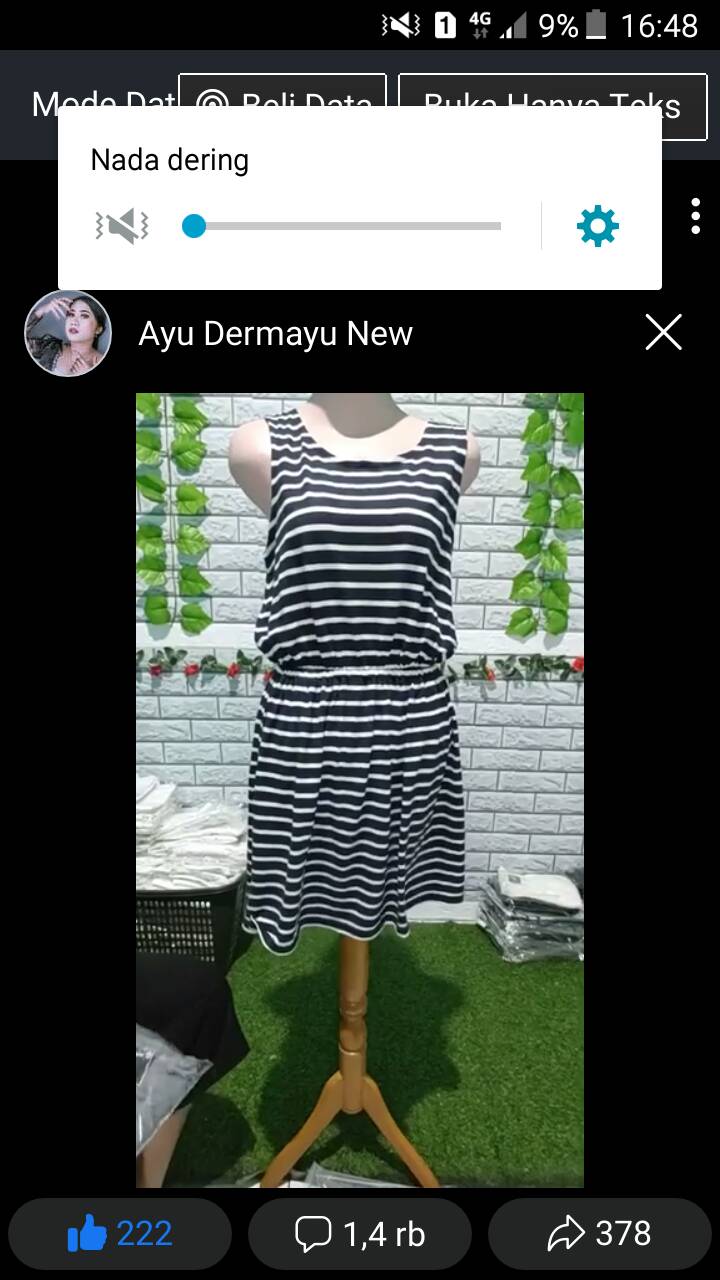Tap the Nada dering volume slider
The image size is (720, 1280).
pyautogui.click(x=341, y=227)
